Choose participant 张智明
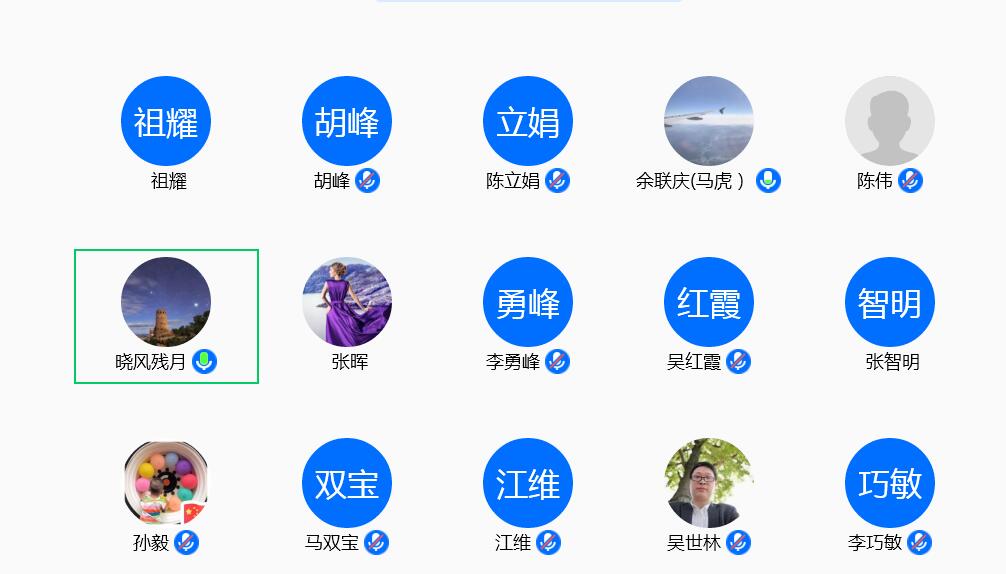 (890, 302)
